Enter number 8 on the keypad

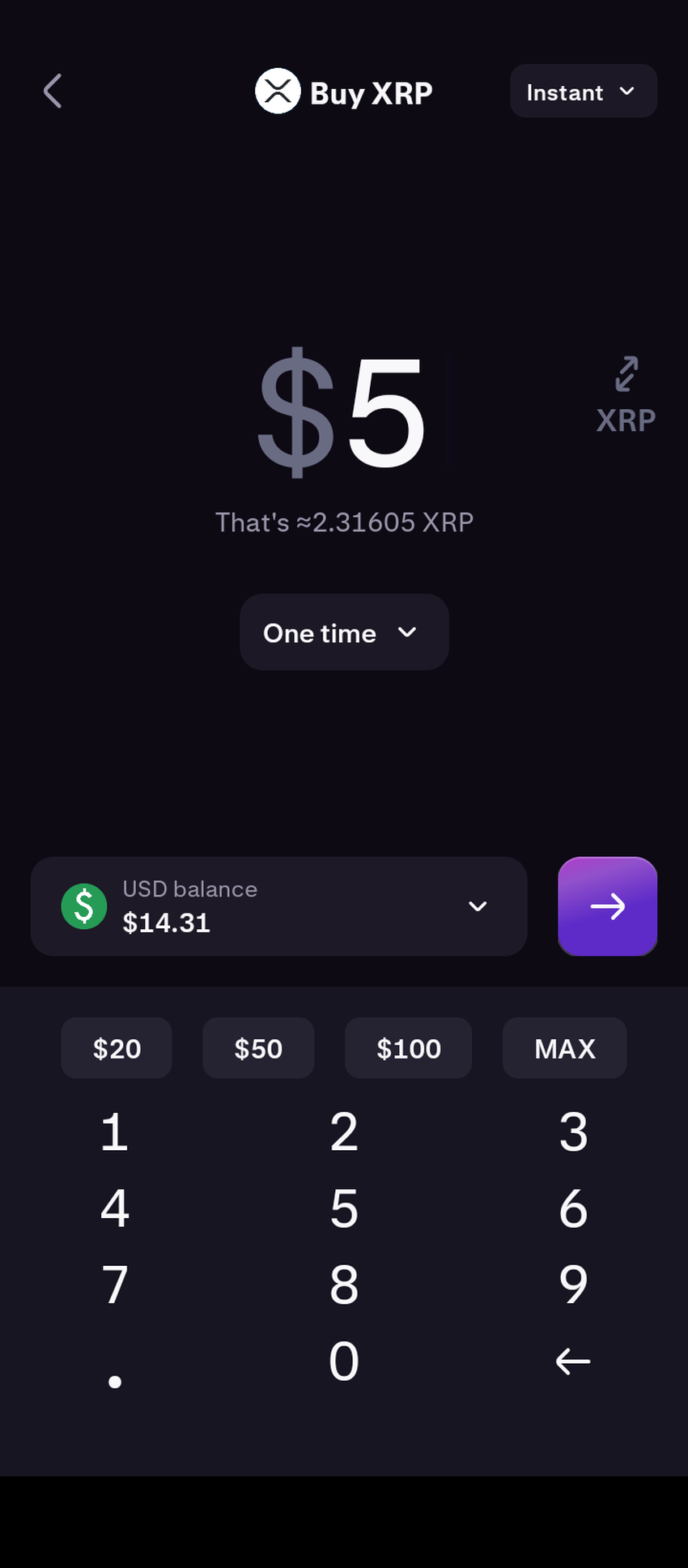(x=344, y=1285)
